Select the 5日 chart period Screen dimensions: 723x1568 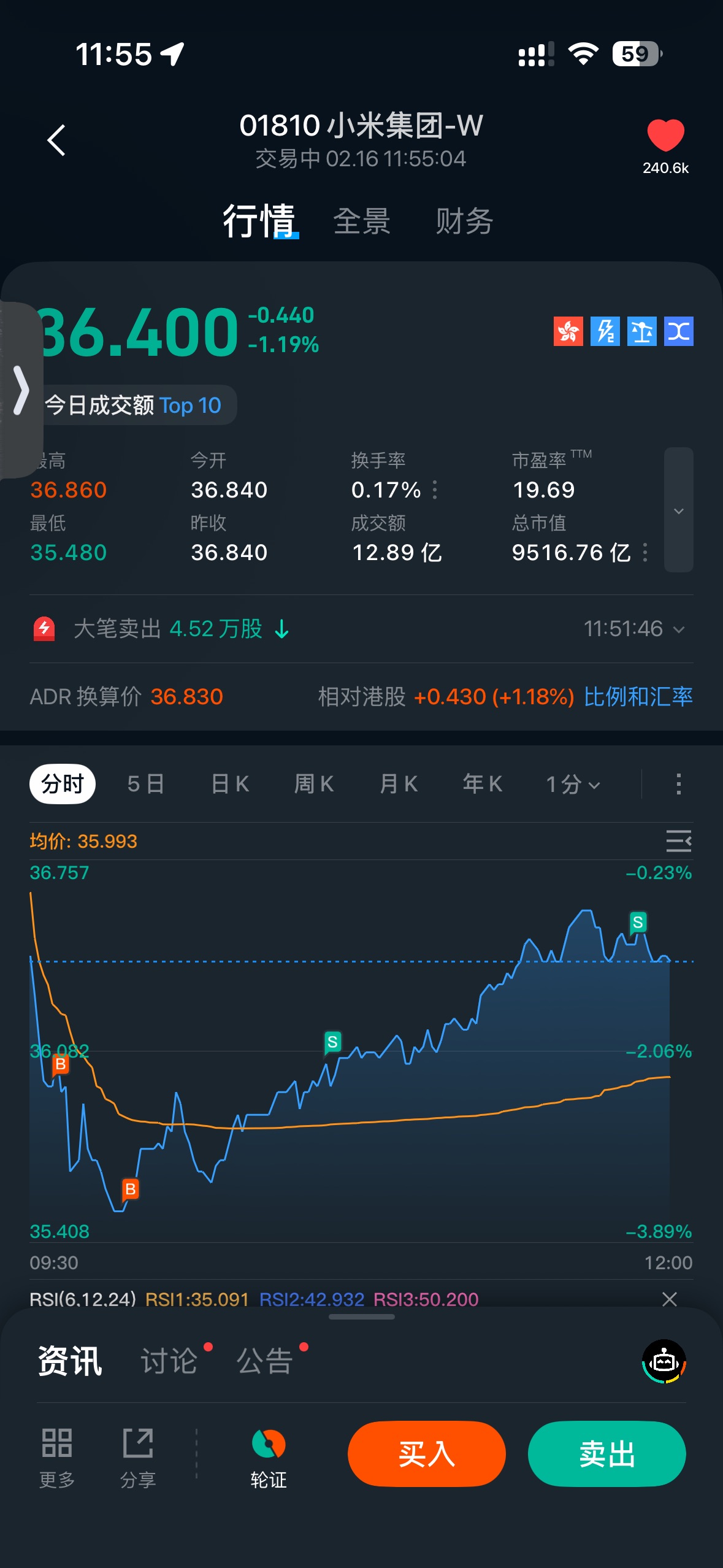[146, 784]
